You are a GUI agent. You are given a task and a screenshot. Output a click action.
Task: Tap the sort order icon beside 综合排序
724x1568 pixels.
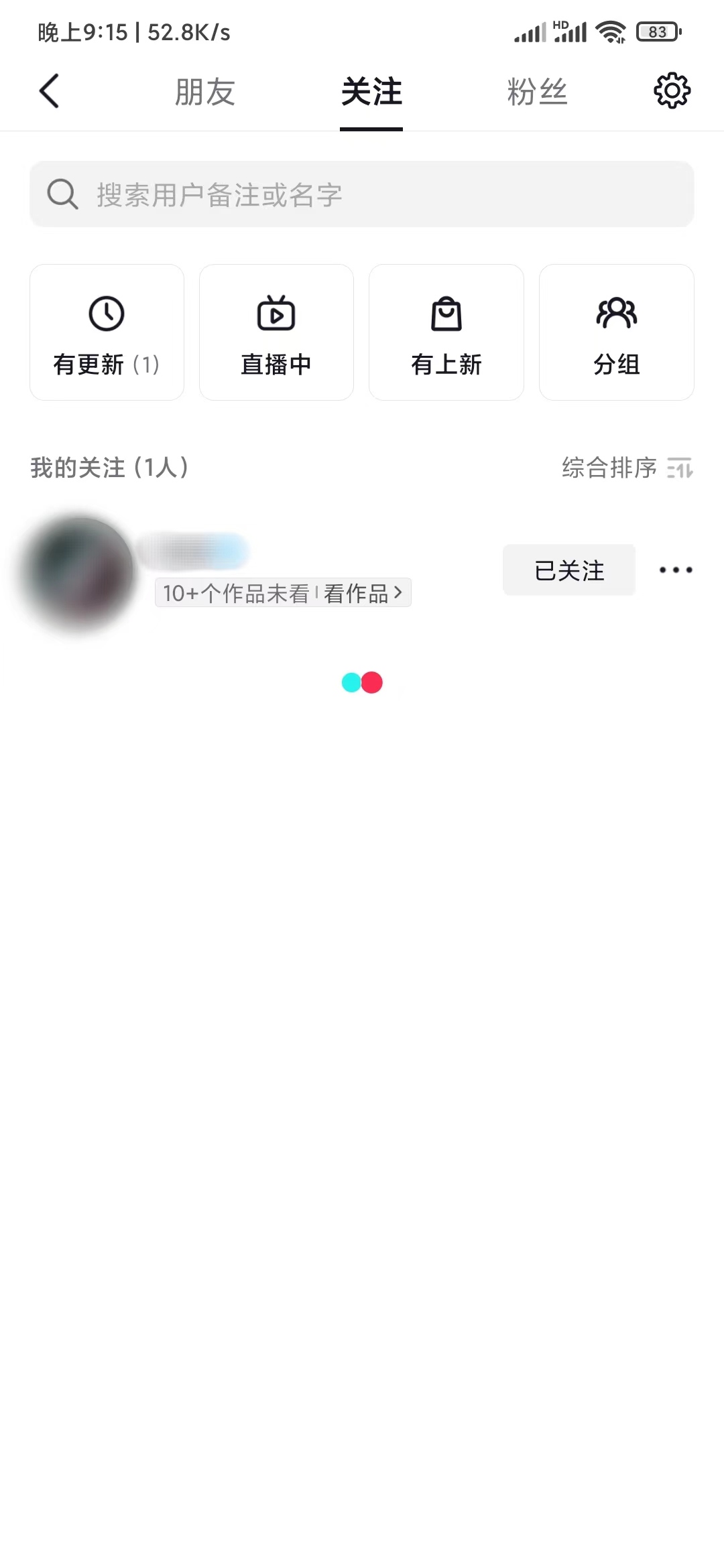(x=681, y=469)
